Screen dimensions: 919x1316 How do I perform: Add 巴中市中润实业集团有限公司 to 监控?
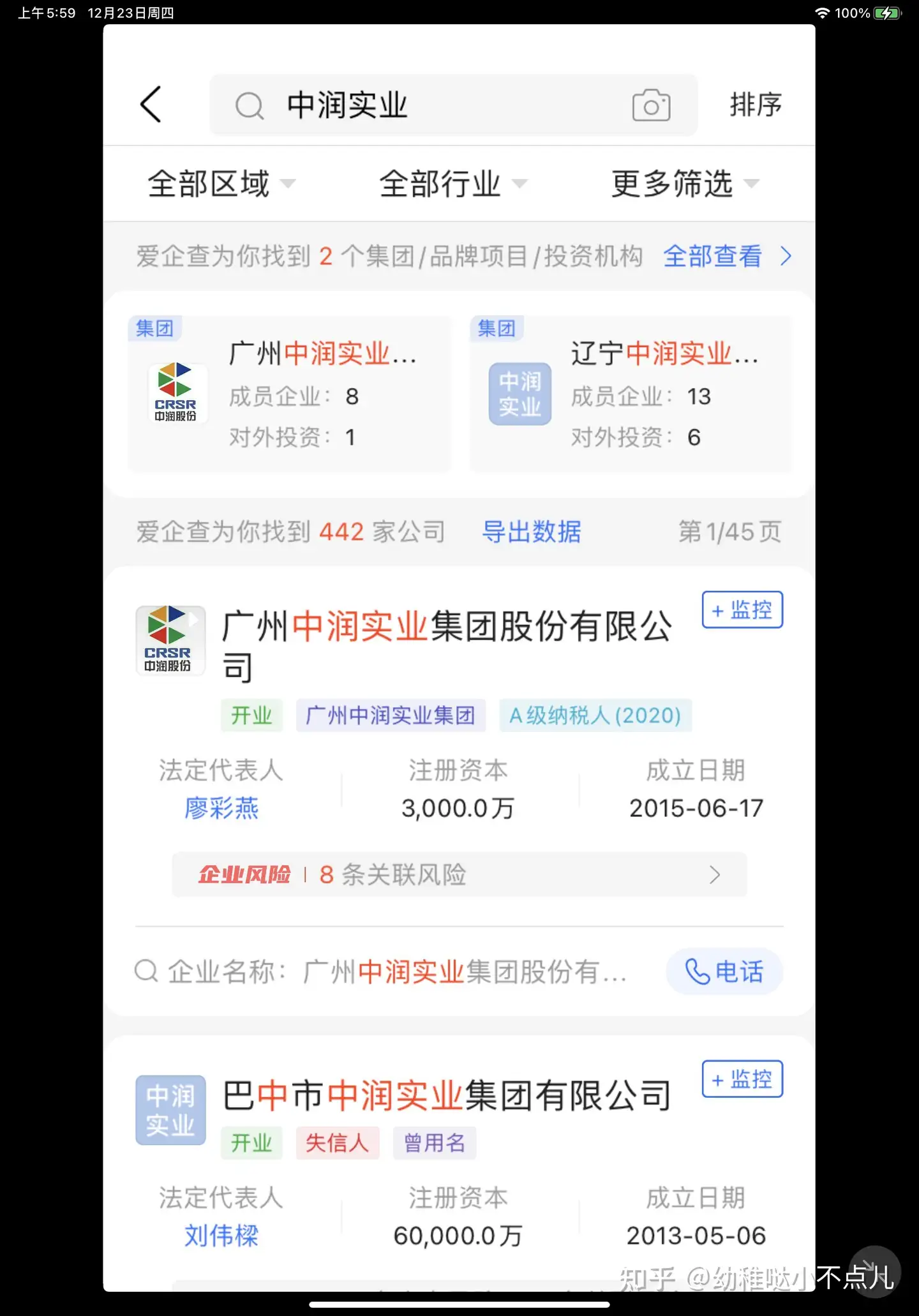point(742,1079)
